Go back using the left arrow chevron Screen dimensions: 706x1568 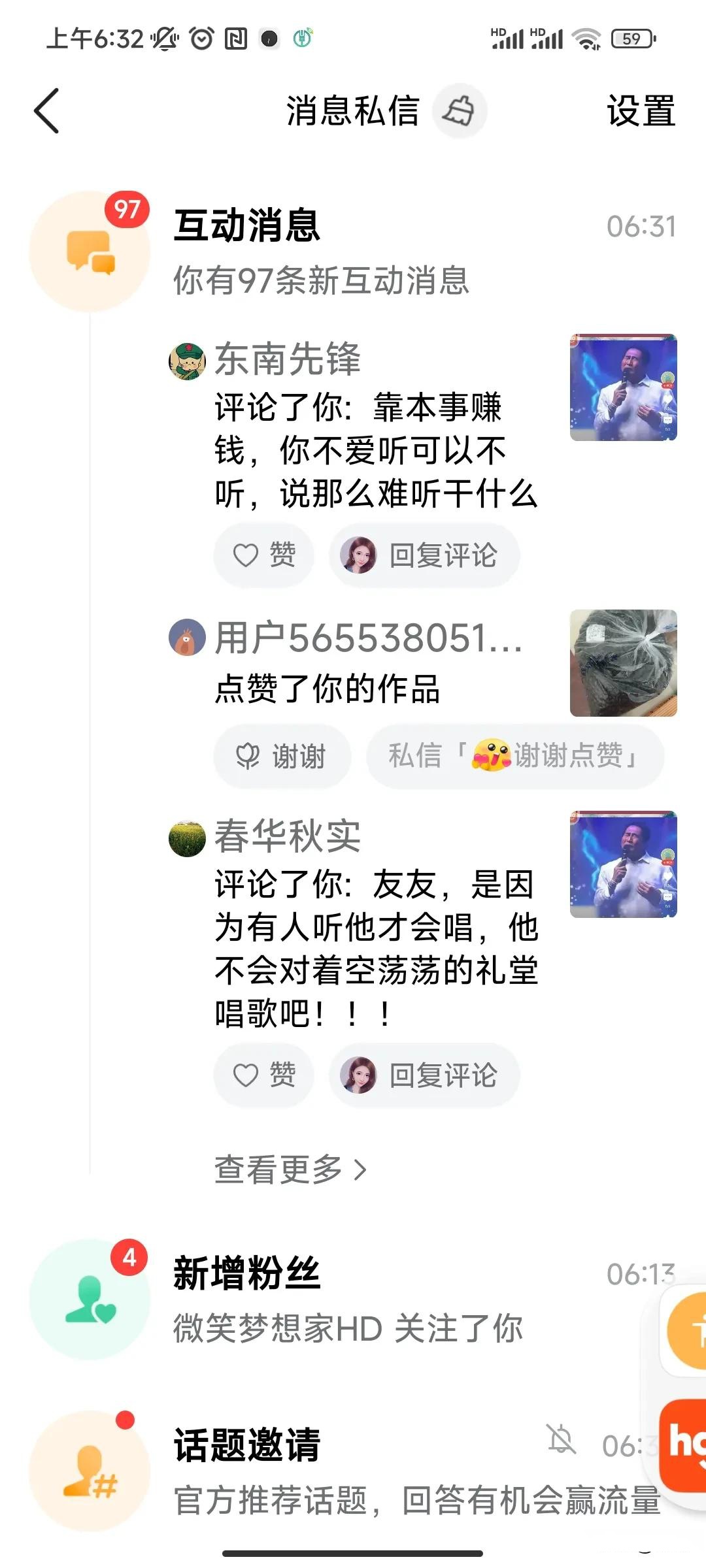(46, 111)
